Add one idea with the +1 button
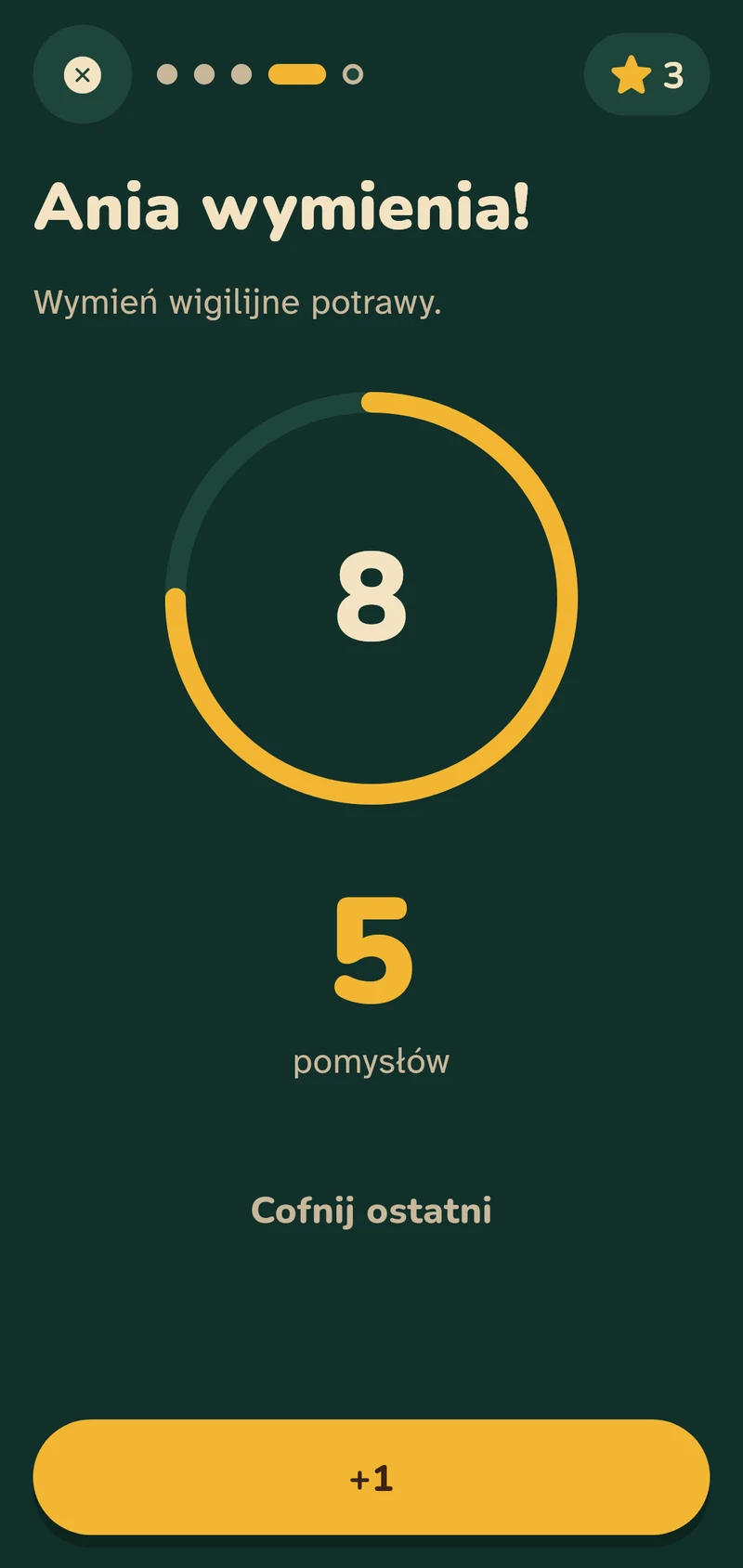This screenshot has width=743, height=1568. (371, 1477)
